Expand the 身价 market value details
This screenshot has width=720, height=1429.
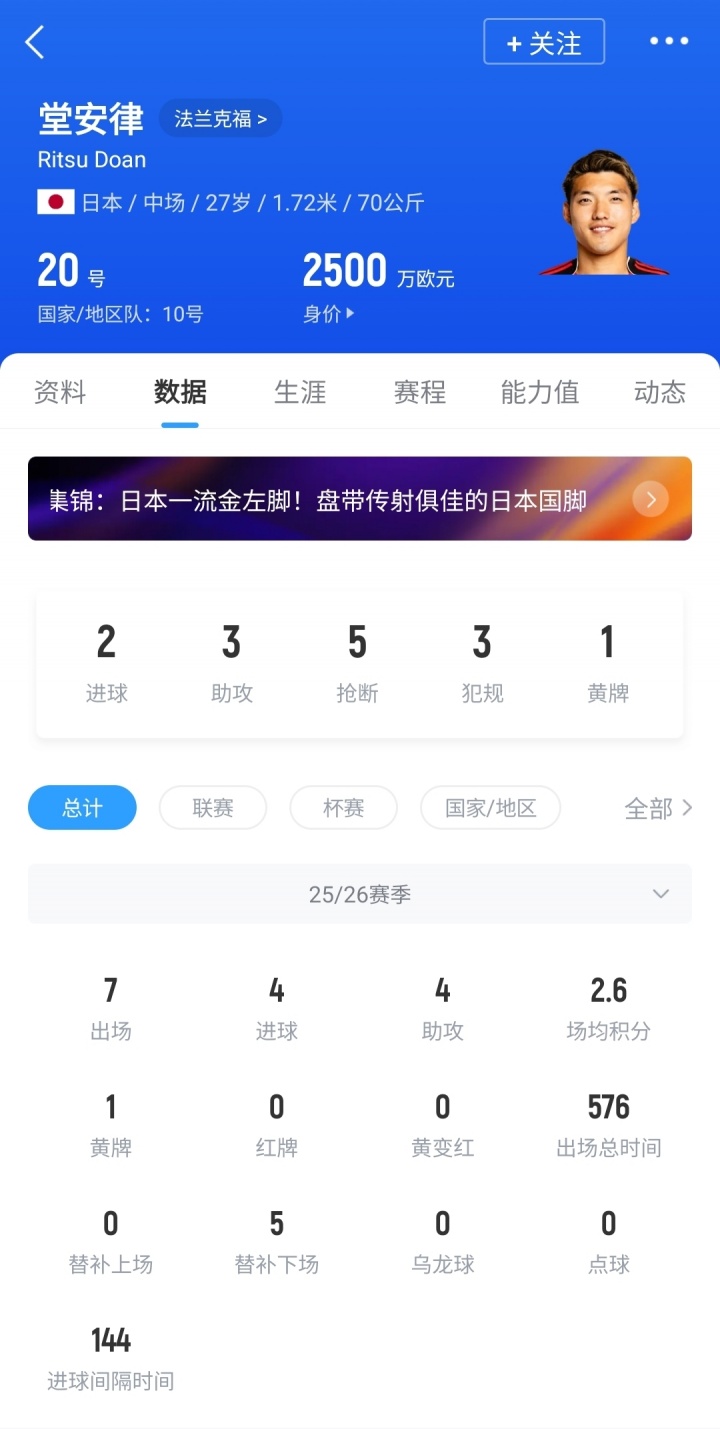pyautogui.click(x=329, y=314)
